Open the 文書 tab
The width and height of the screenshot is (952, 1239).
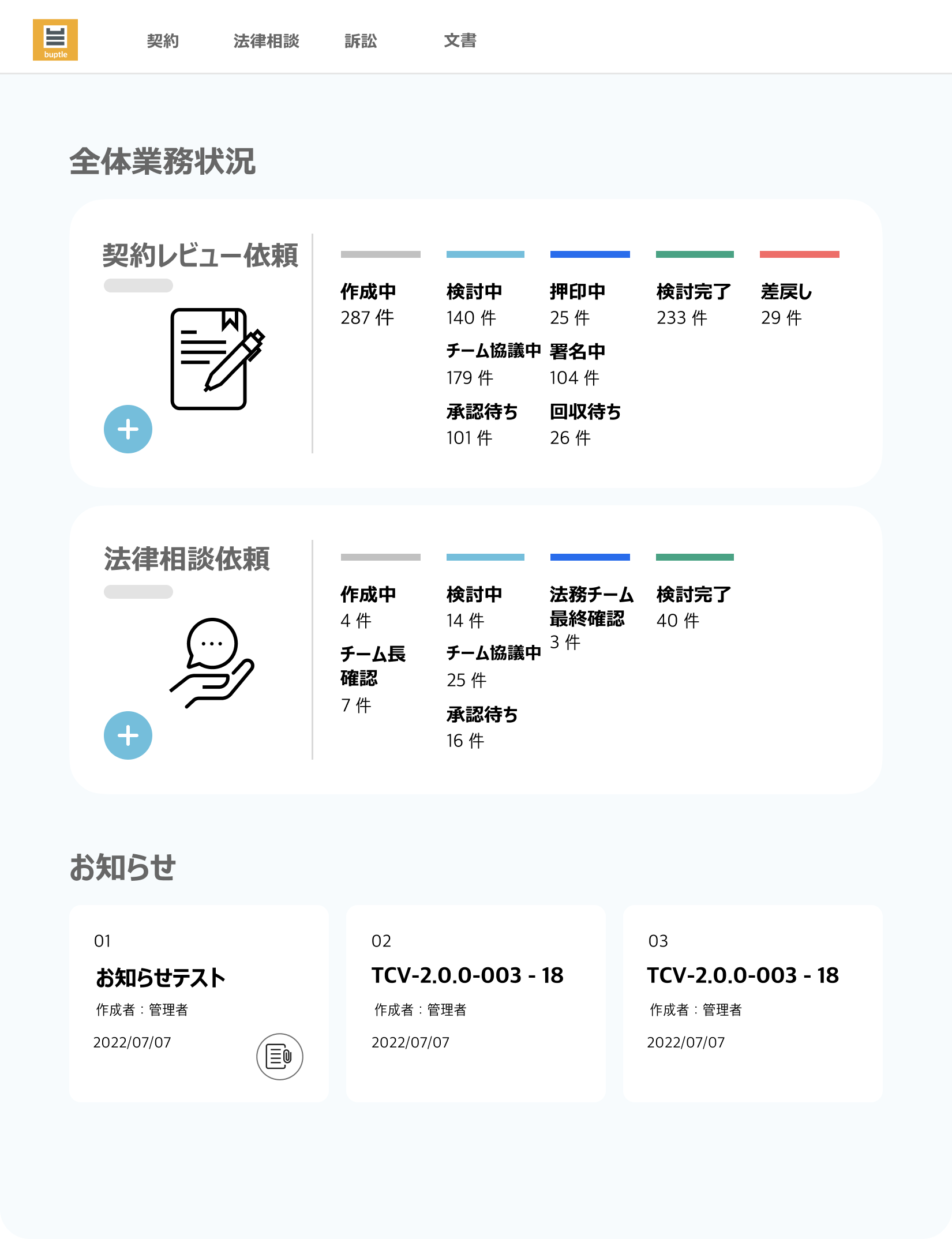click(x=460, y=41)
